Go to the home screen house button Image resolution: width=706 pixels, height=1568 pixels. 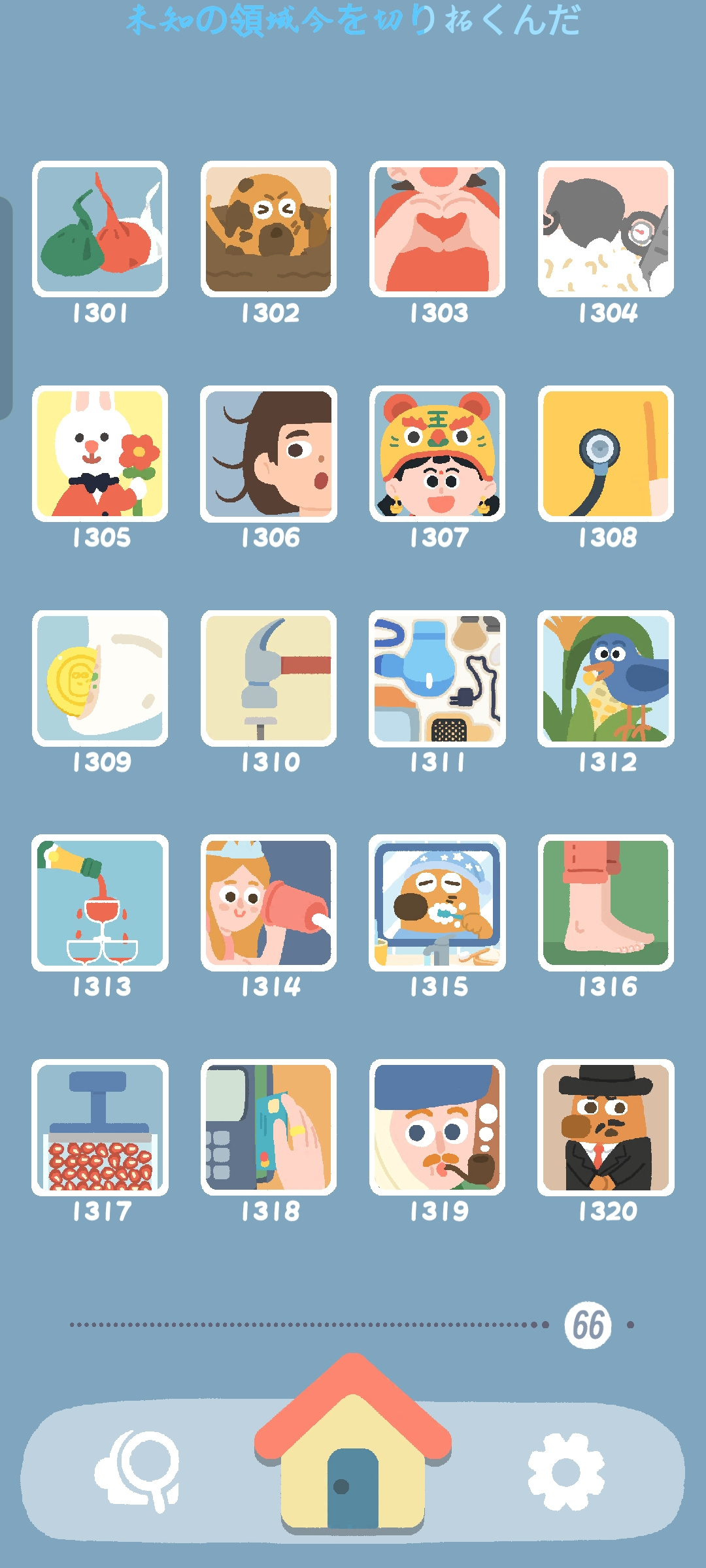(x=353, y=1444)
